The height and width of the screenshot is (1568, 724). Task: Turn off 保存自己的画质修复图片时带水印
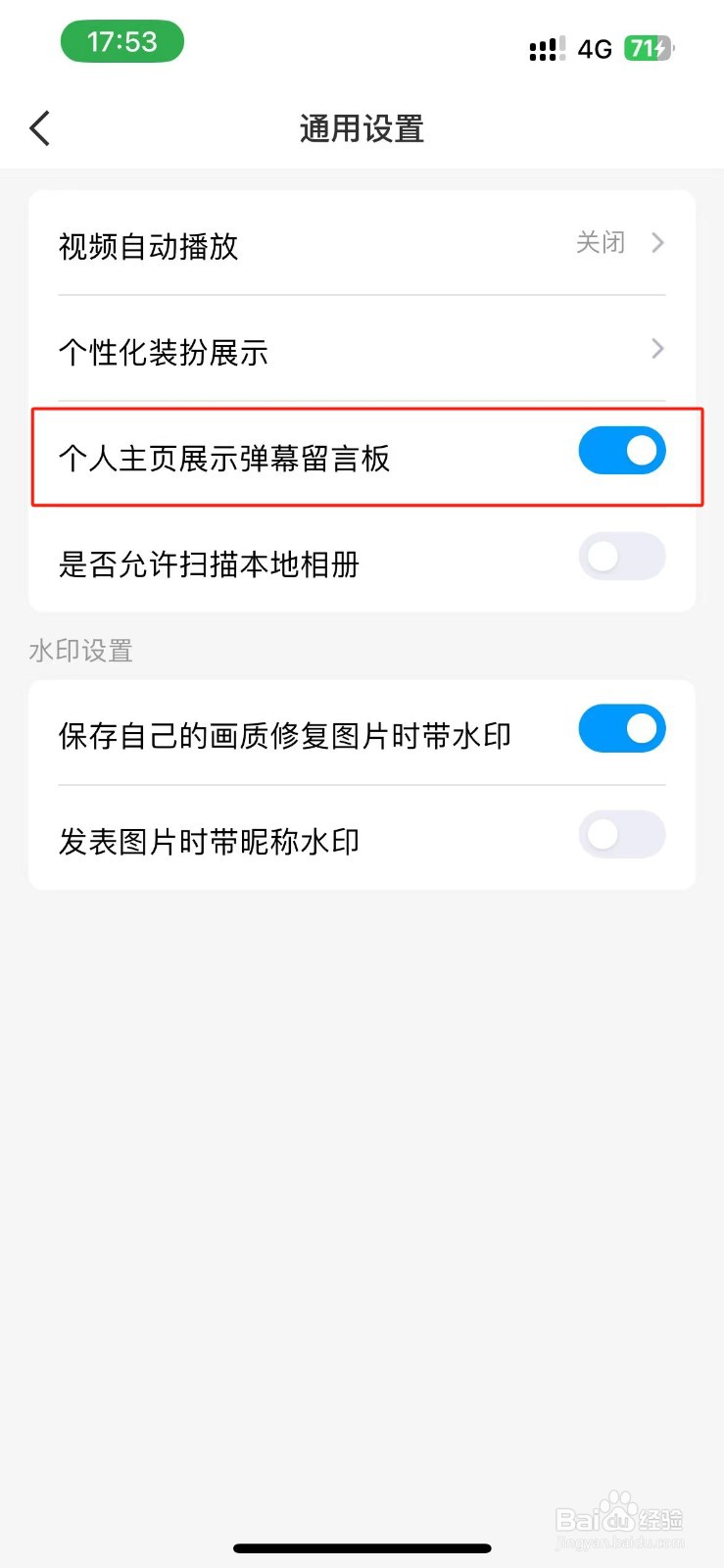pos(621,728)
